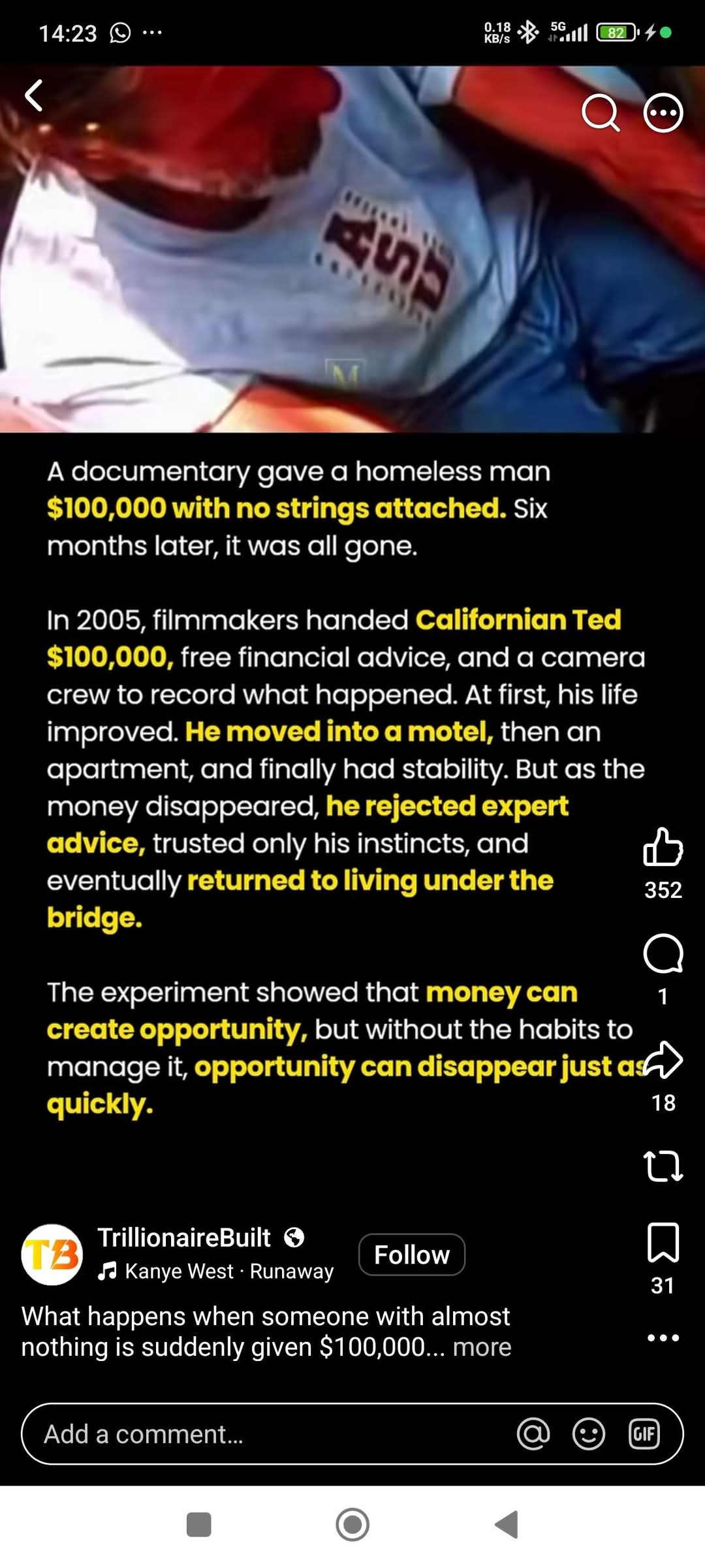Open the emoji picker in comment bar
This screenshot has width=705, height=1568.
(x=589, y=1434)
